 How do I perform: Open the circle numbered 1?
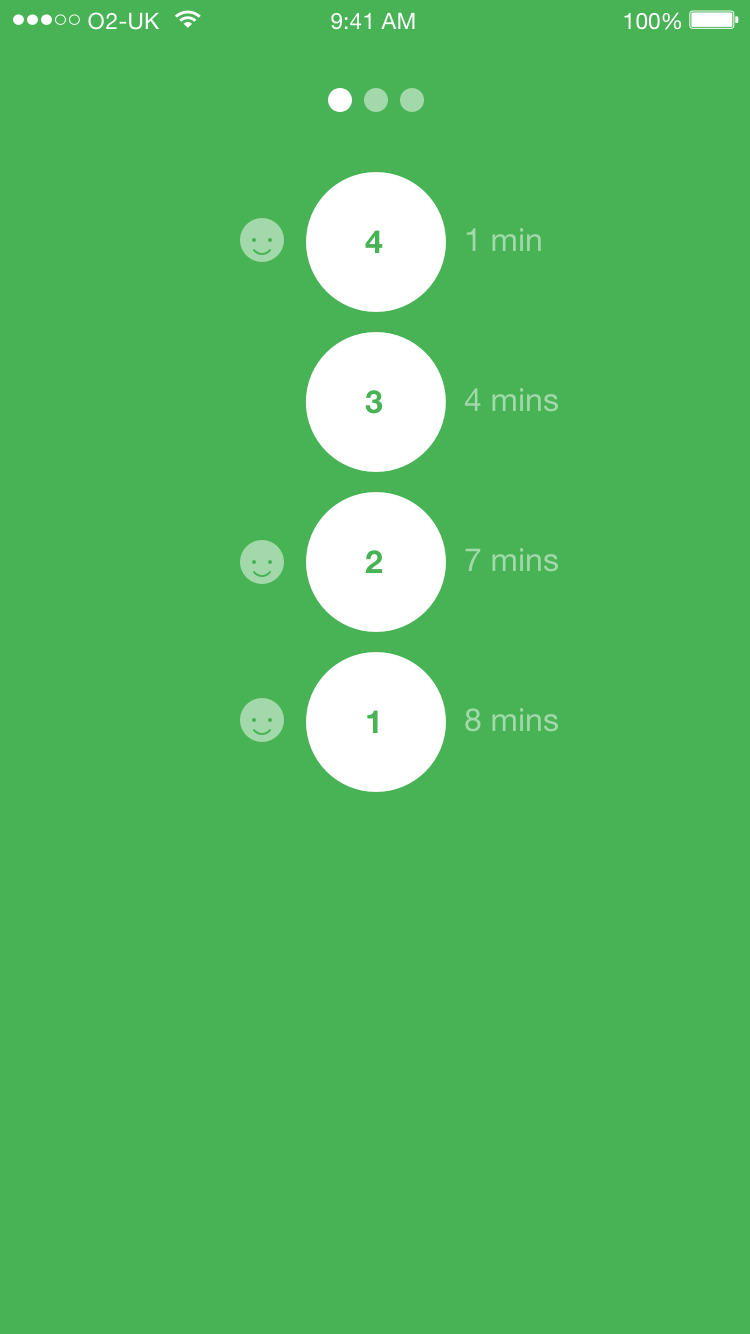pos(376,722)
